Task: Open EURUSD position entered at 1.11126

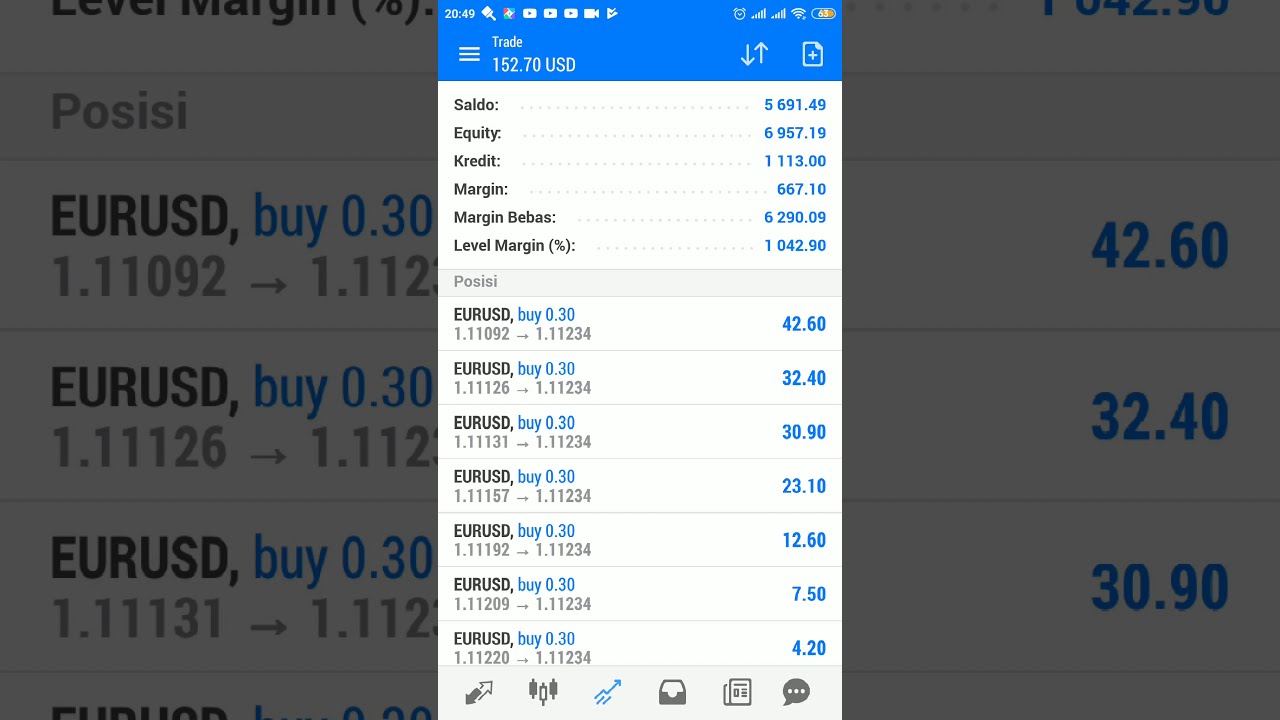Action: (x=640, y=378)
